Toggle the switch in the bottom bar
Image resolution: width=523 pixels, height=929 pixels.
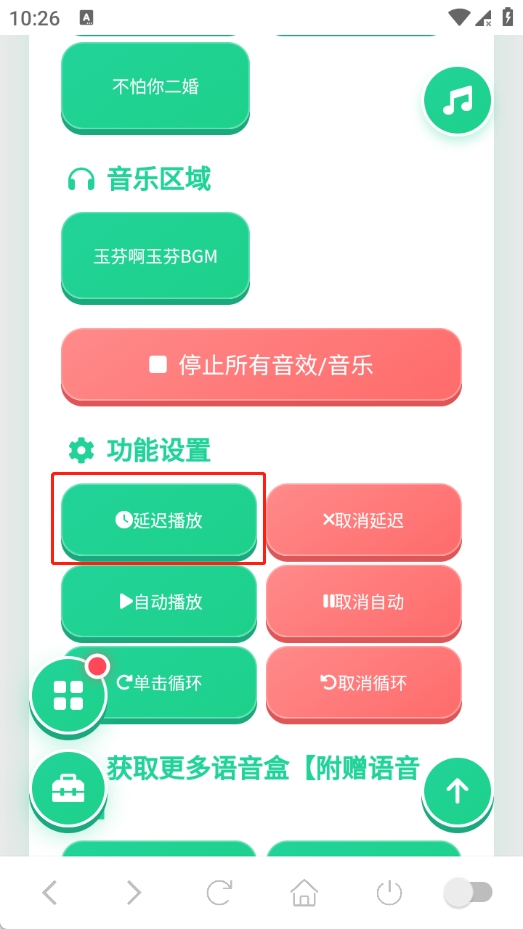[468, 892]
